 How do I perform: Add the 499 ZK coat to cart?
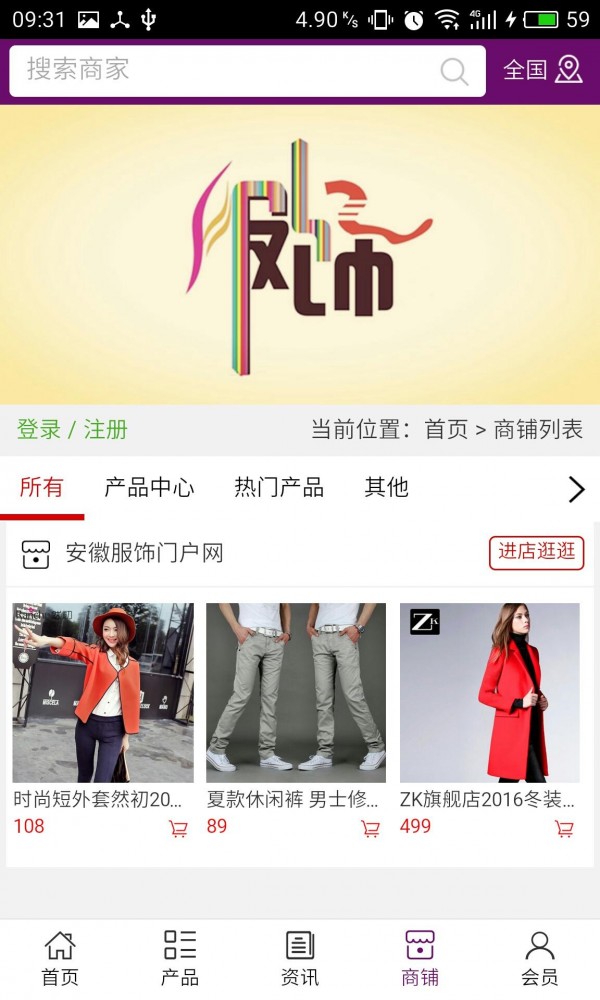564,828
